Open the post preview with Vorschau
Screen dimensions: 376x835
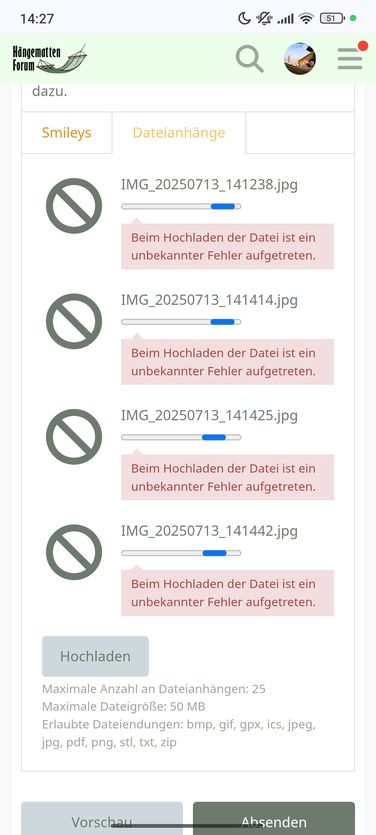(102, 821)
